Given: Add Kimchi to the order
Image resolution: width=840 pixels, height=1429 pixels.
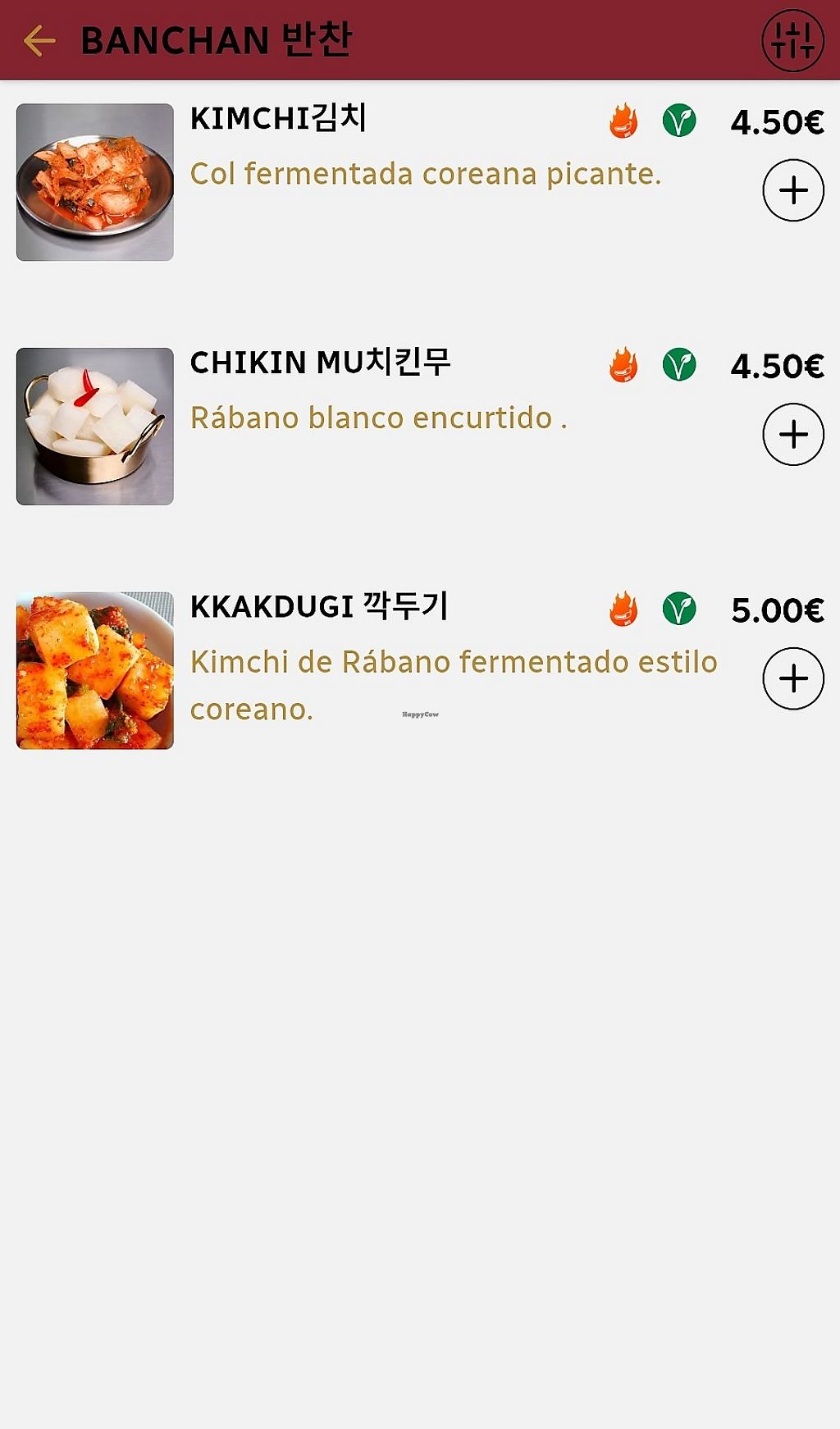Looking at the screenshot, I should pyautogui.click(x=793, y=190).
